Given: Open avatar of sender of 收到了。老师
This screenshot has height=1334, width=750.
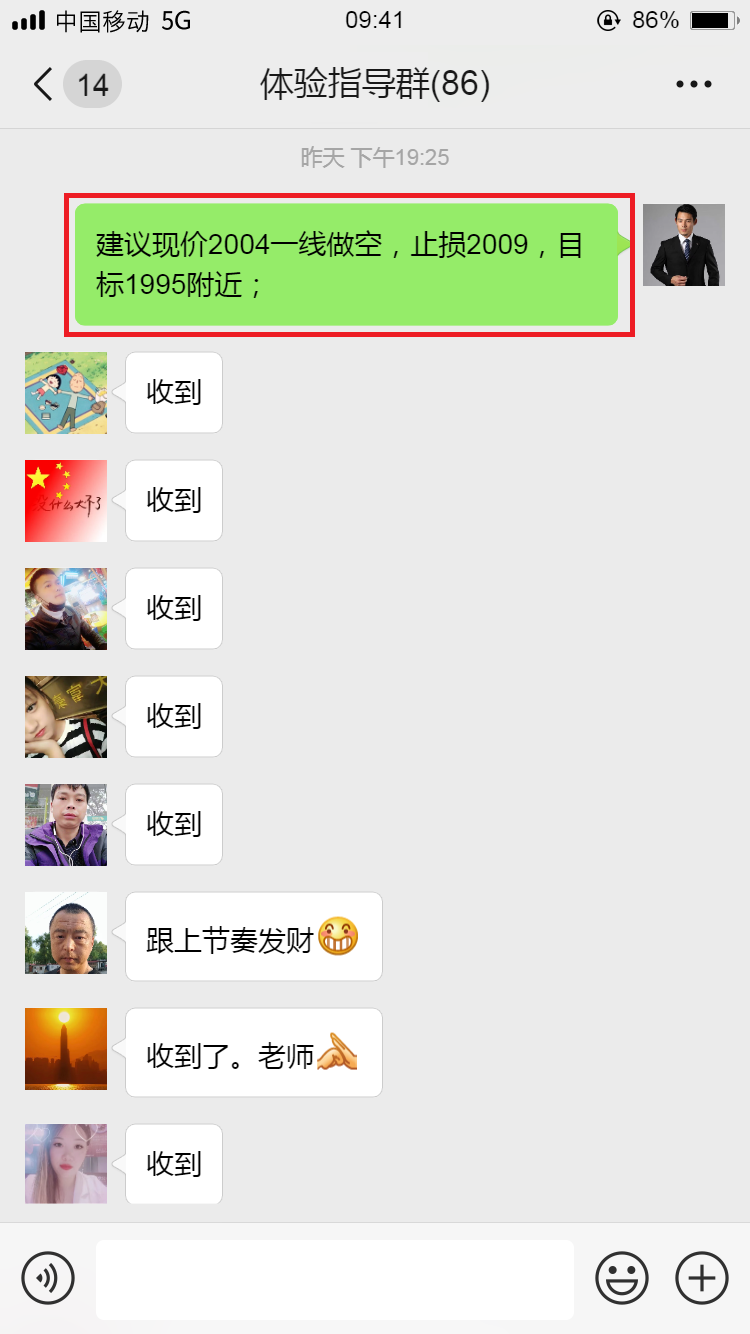Looking at the screenshot, I should pos(66,1049).
